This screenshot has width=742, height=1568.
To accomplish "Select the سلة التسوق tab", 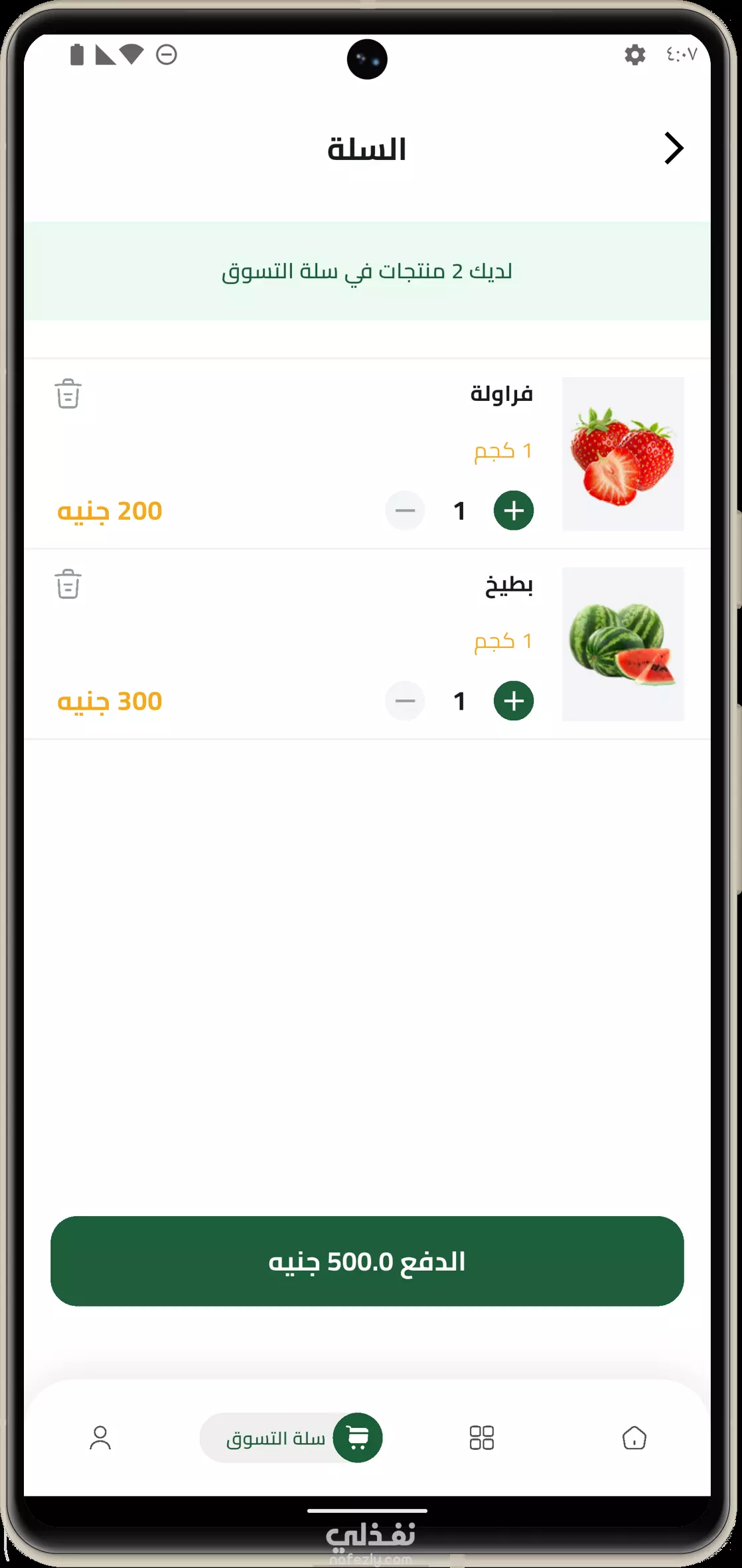I will [x=291, y=1438].
